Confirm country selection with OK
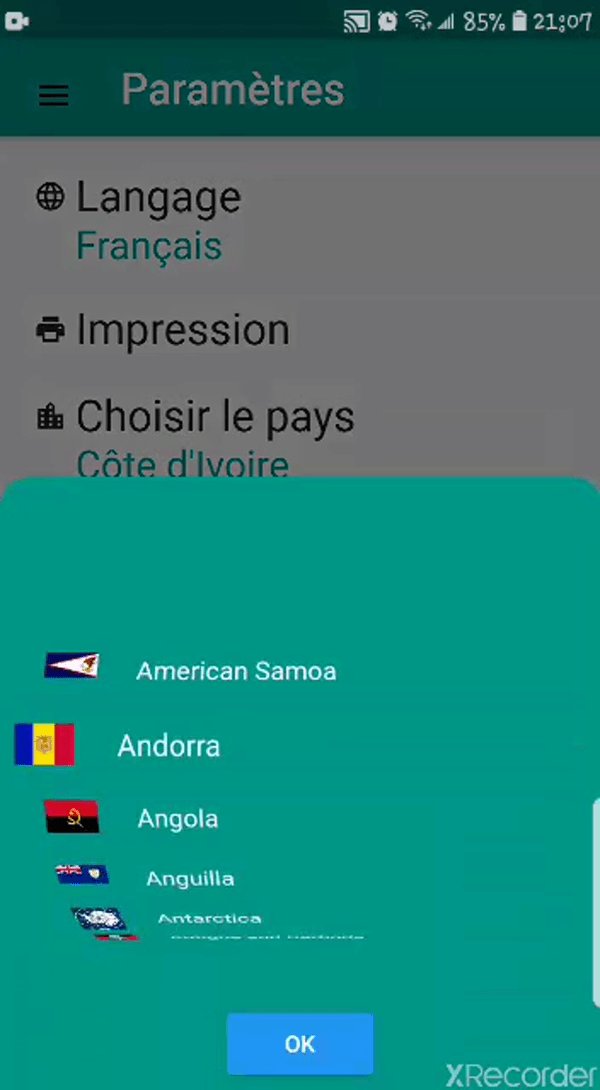 [300, 1044]
